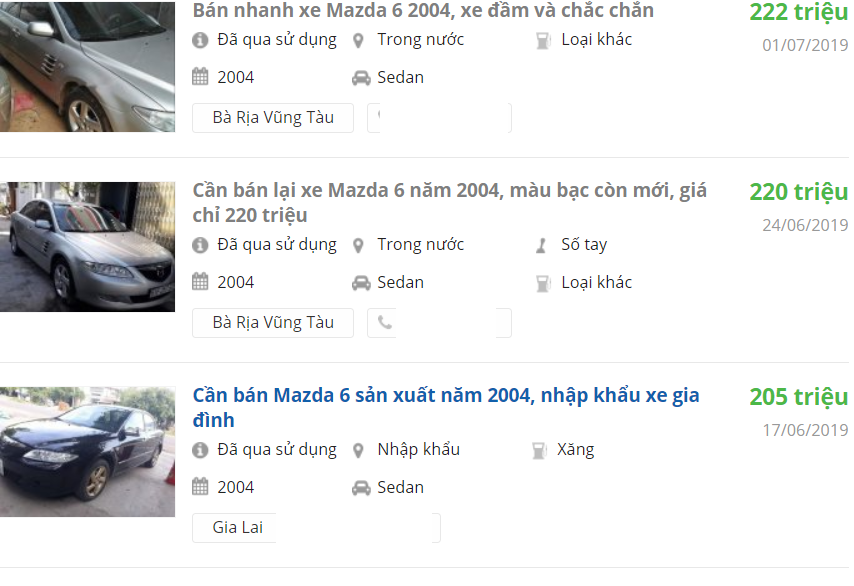Tap the Gia Lai location chip
The image size is (854, 586).
238,528
